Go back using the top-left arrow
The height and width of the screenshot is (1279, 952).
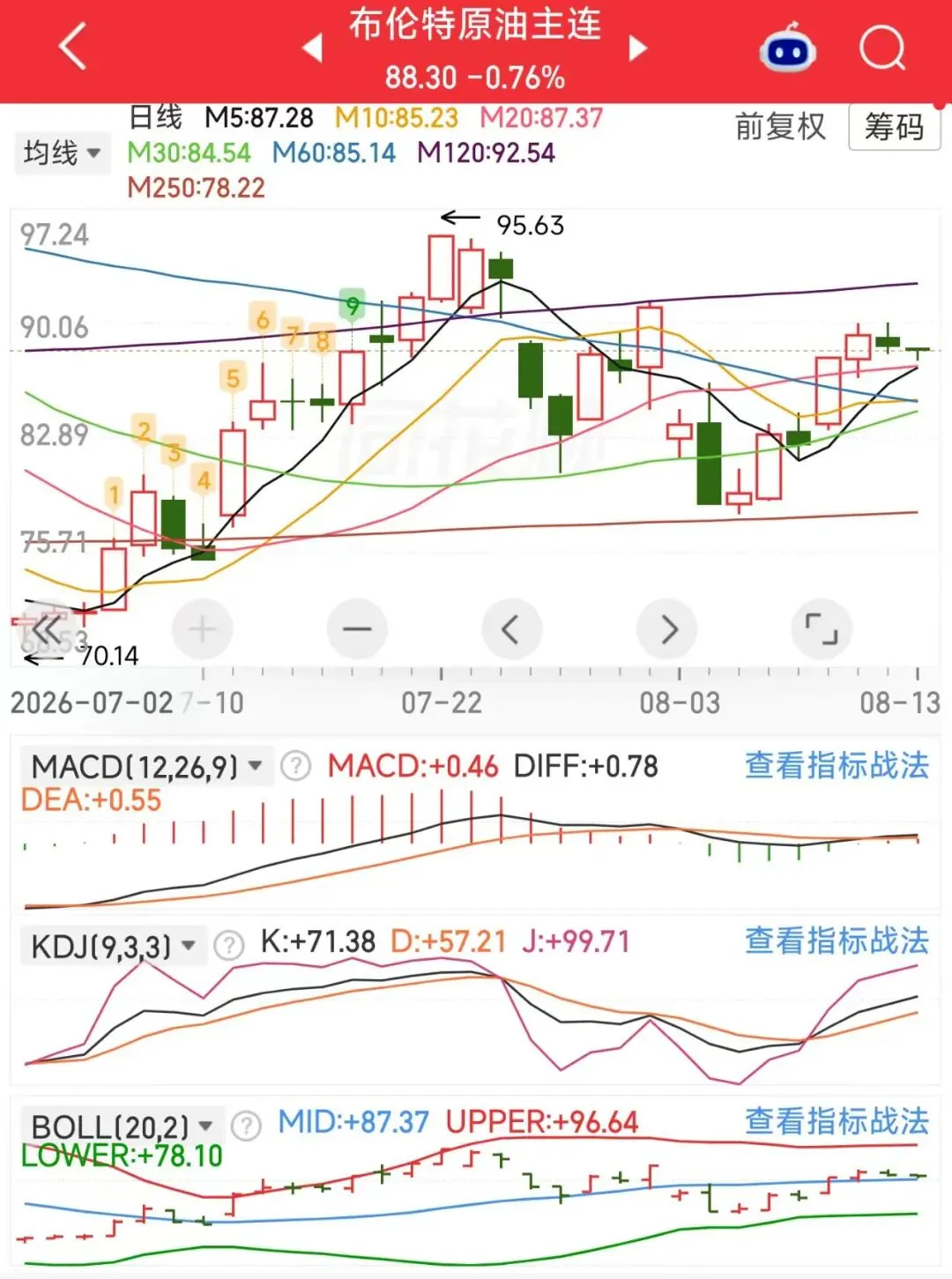click(73, 47)
